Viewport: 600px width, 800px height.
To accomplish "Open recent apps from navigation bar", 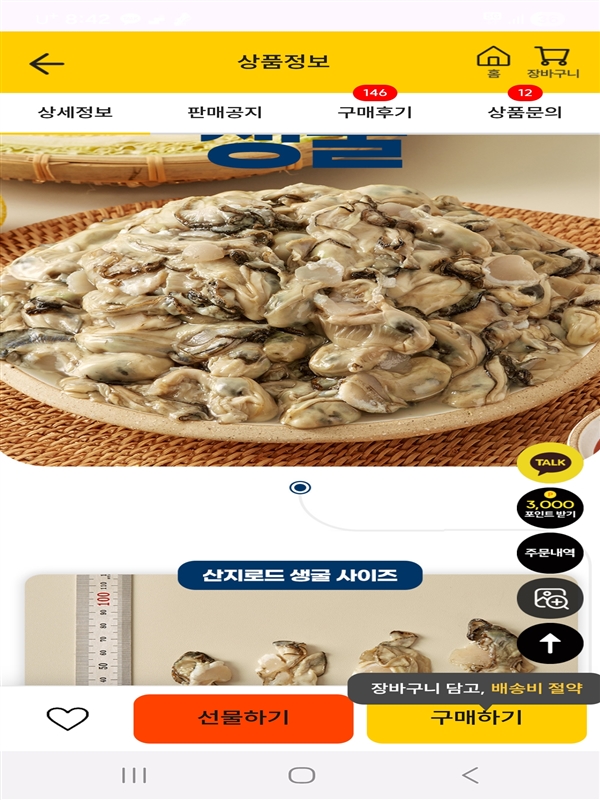I will (134, 776).
